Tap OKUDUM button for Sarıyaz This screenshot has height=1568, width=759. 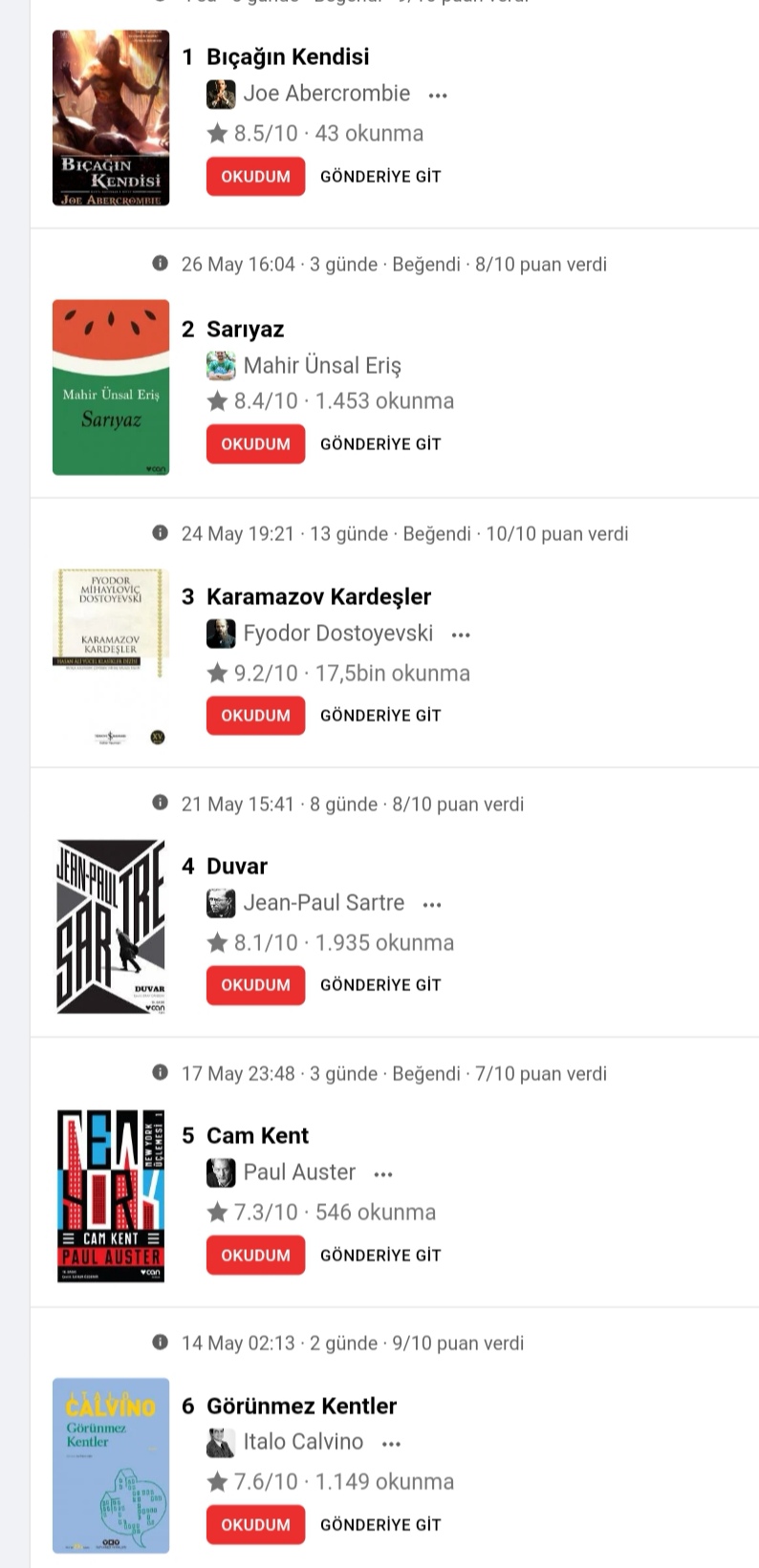pos(255,444)
